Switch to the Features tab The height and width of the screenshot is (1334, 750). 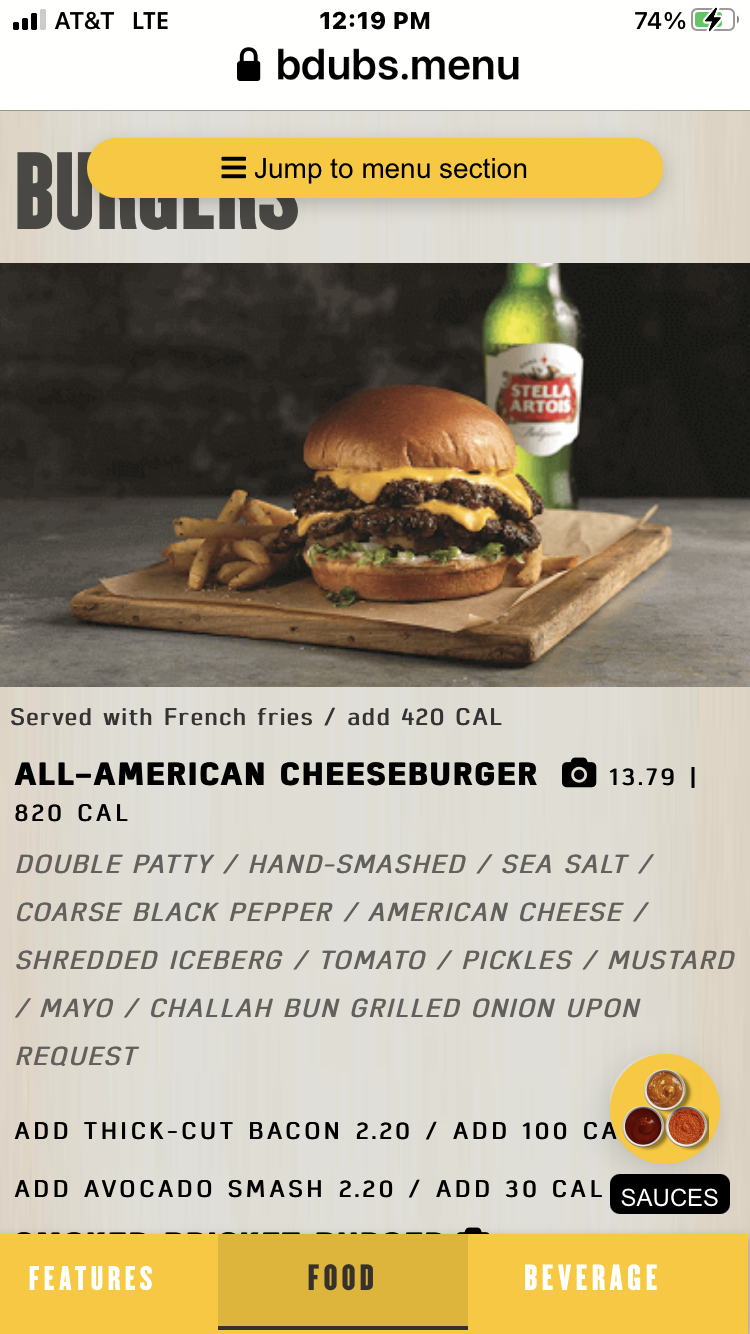(92, 1278)
